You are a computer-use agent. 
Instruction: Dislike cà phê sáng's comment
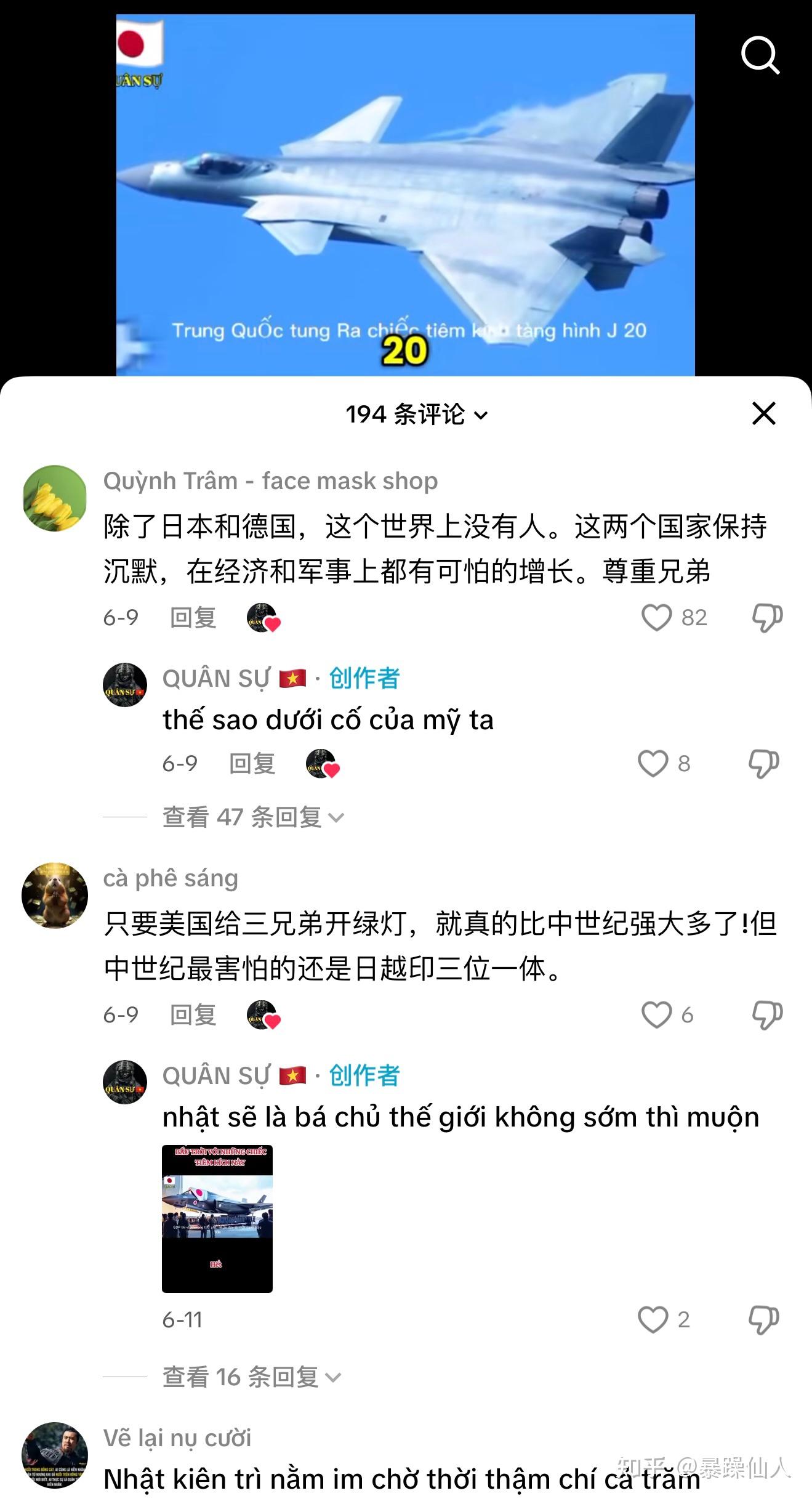767,1015
